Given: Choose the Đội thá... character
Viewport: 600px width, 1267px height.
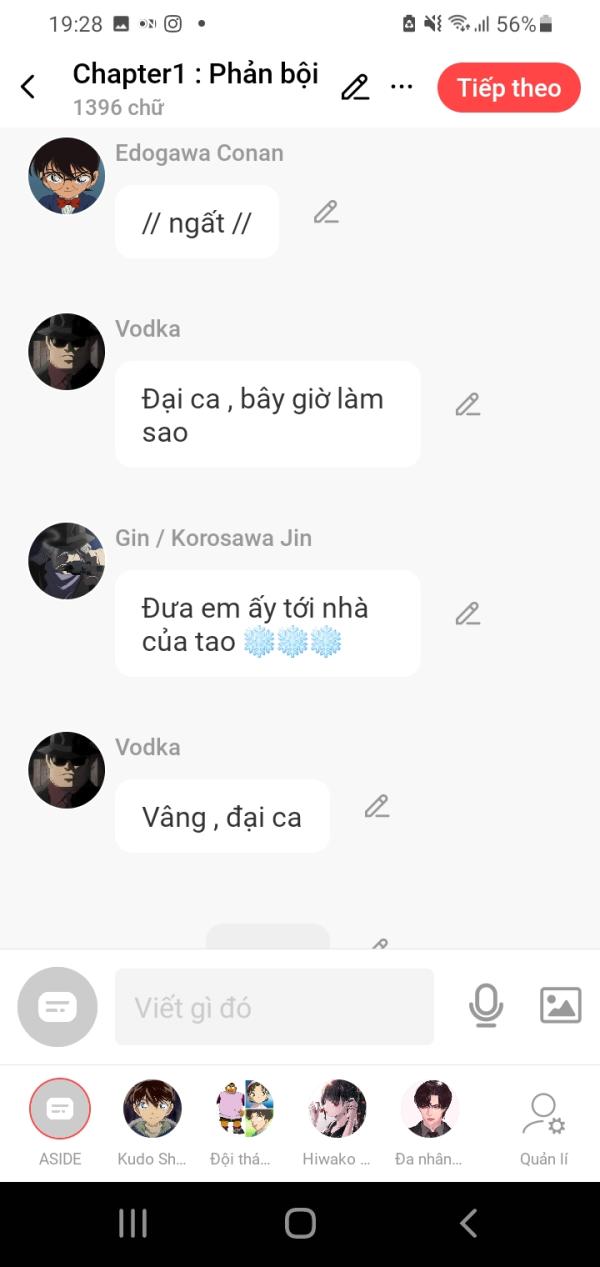Looking at the screenshot, I should pyautogui.click(x=244, y=1109).
